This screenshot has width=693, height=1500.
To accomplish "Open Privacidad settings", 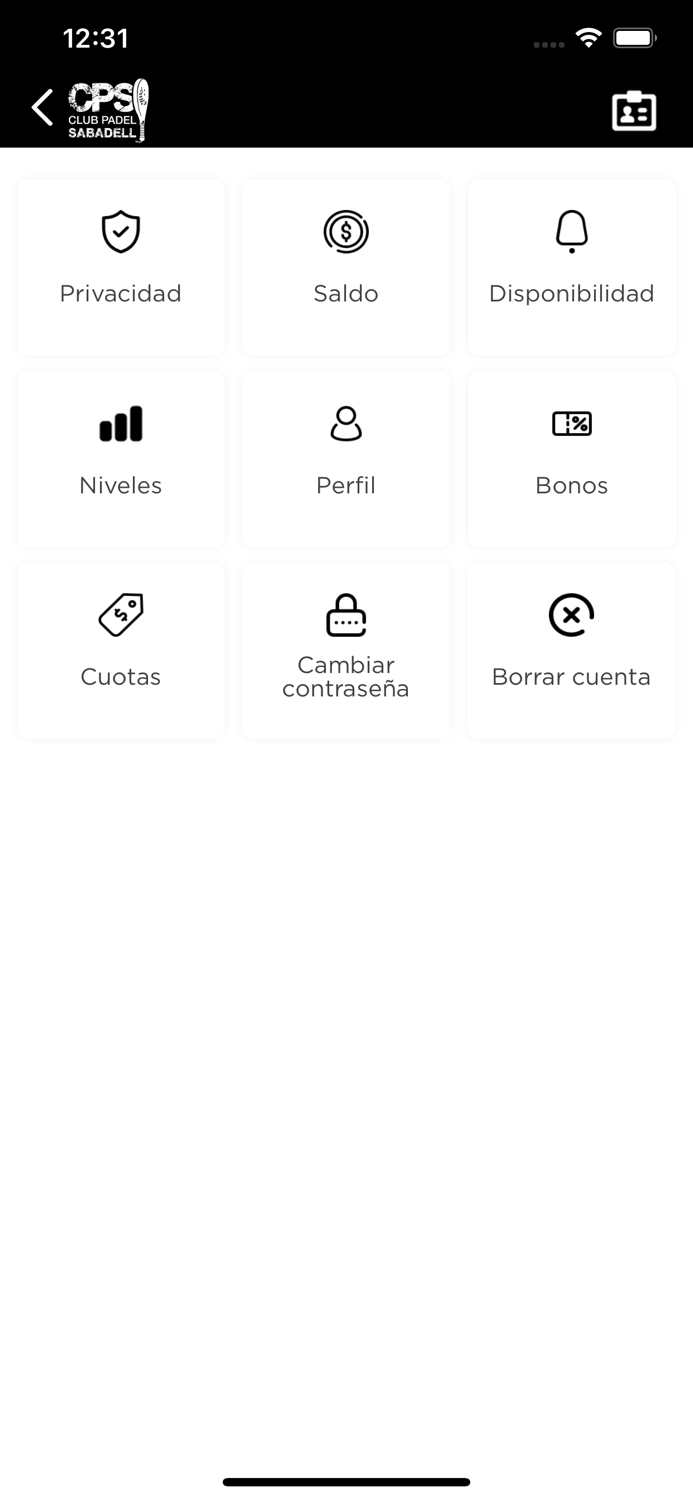I will (x=121, y=267).
